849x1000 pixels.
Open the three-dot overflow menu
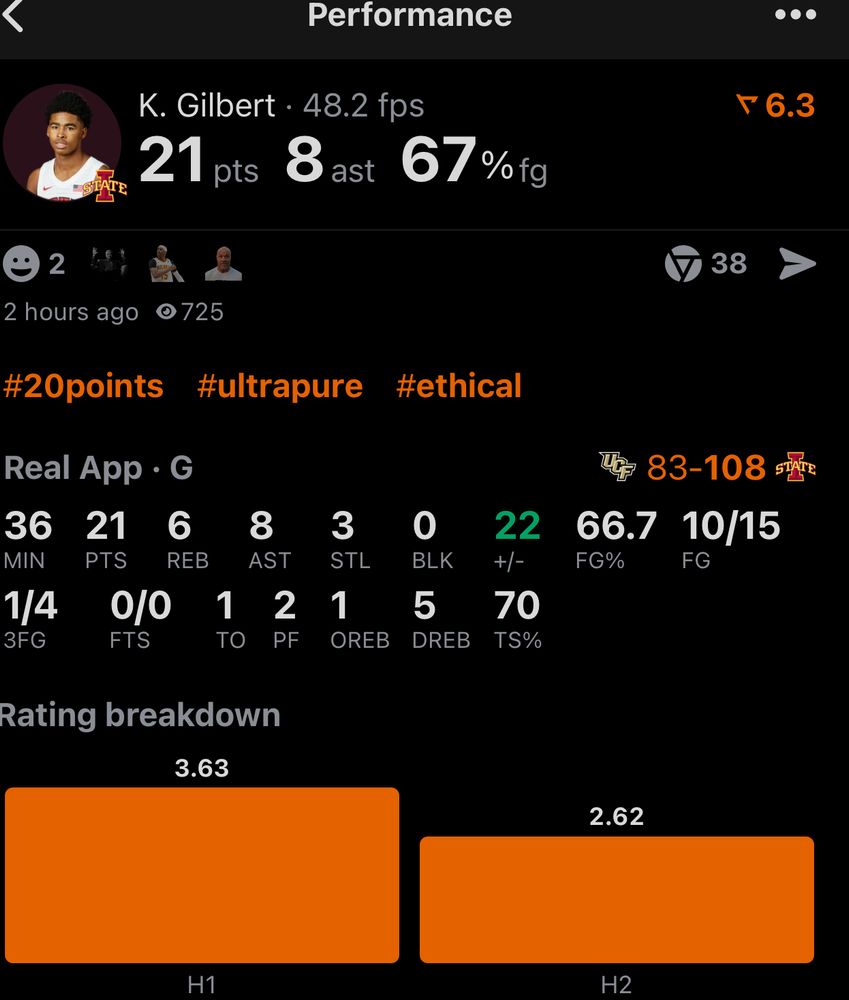point(795,15)
